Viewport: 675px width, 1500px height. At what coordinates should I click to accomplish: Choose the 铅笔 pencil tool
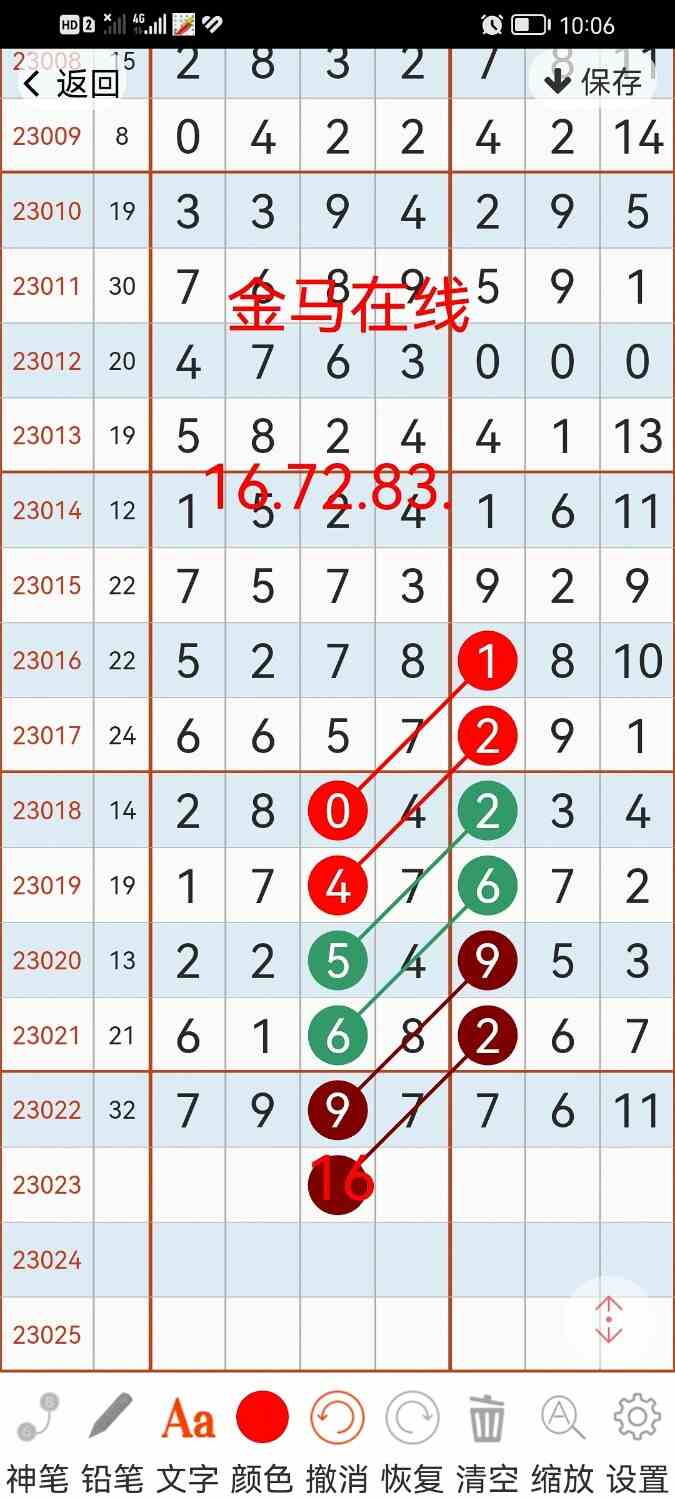[x=112, y=1441]
